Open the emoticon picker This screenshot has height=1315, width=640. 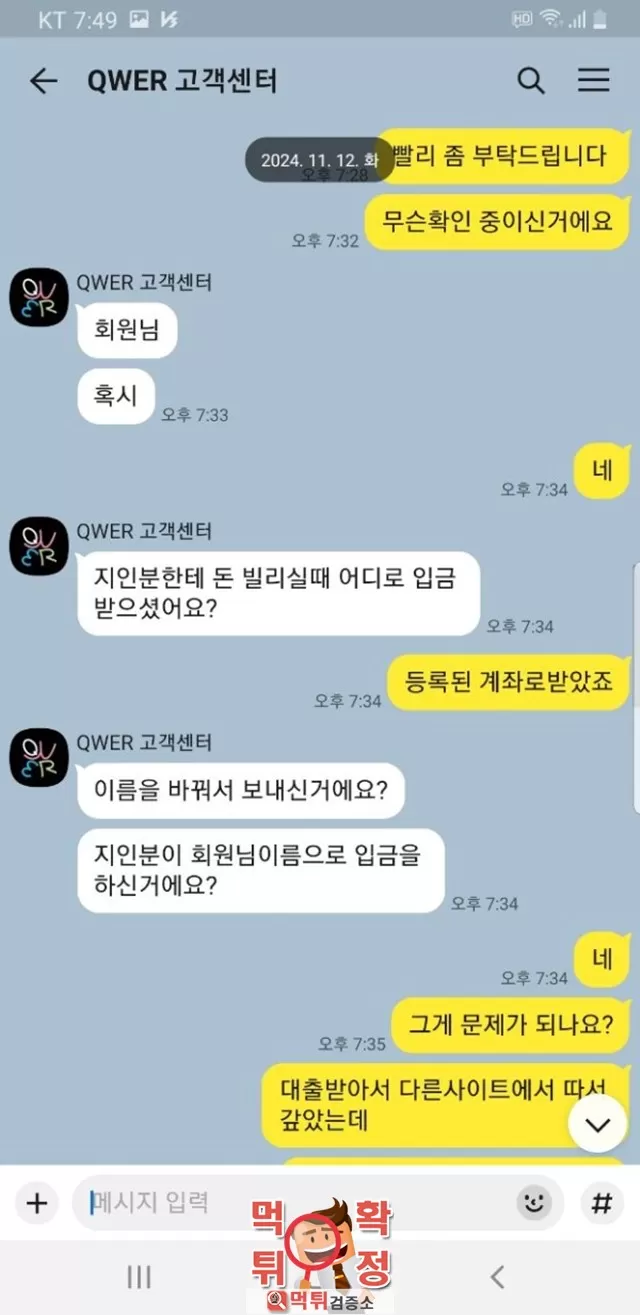point(534,1203)
